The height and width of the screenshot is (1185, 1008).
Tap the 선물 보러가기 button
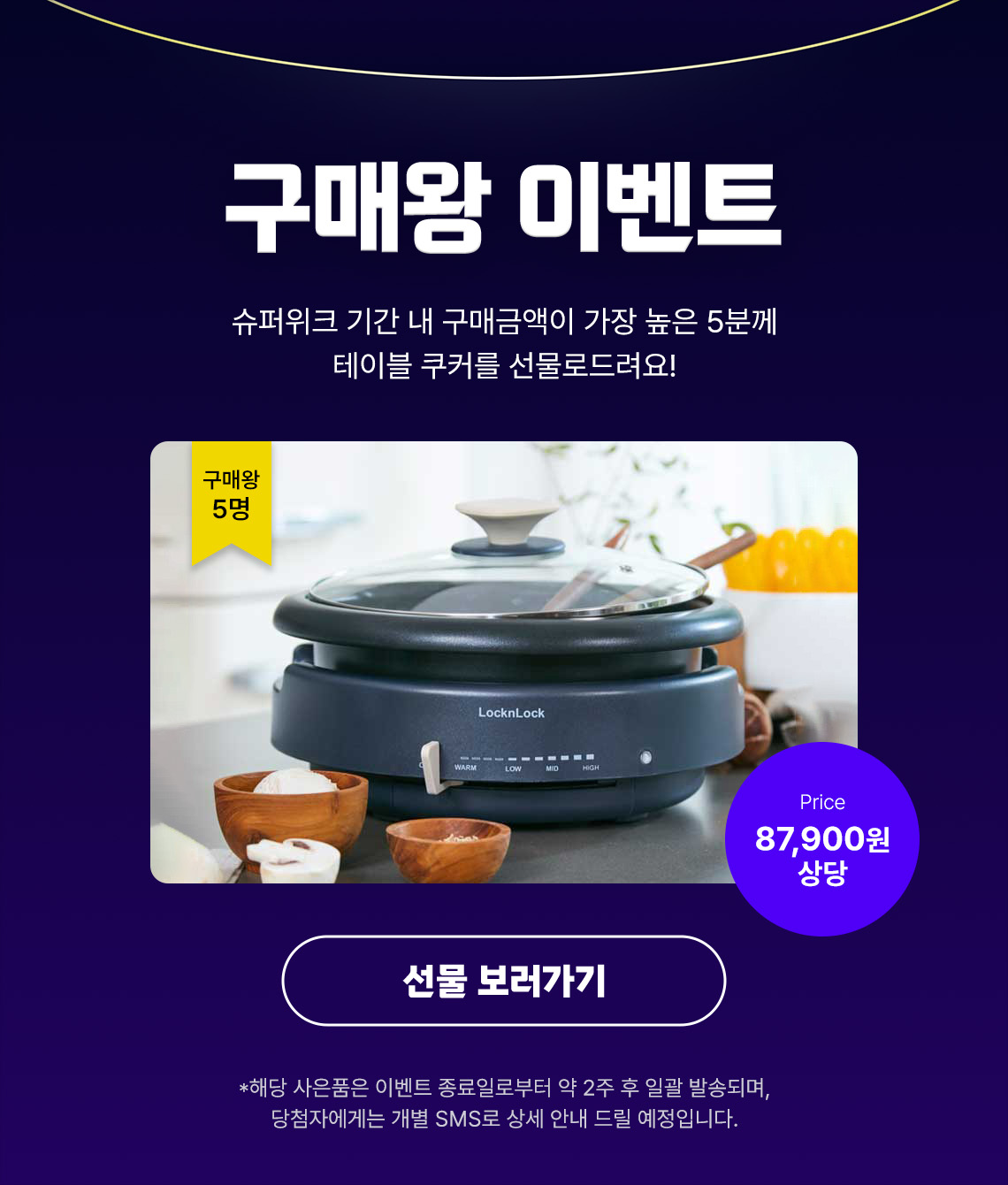[504, 981]
